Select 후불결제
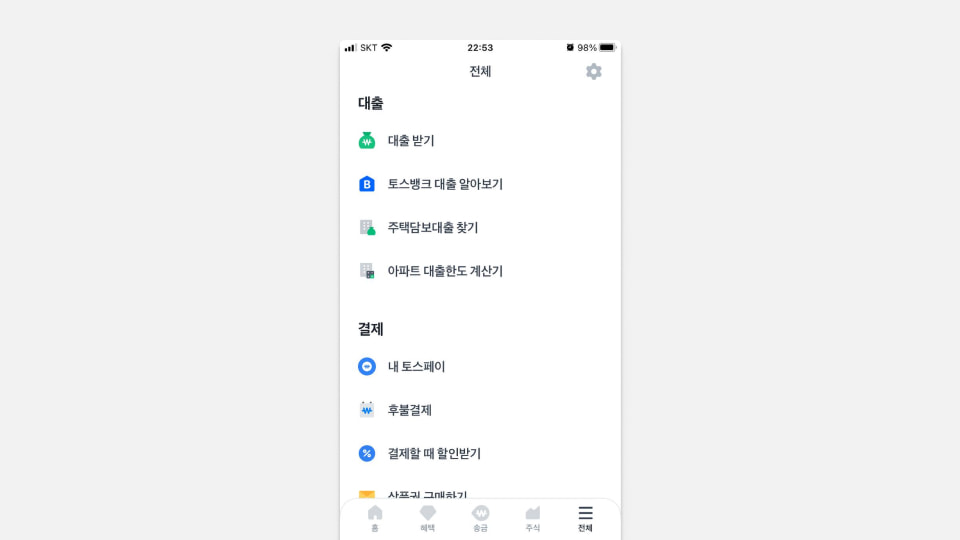The image size is (960, 540). (409, 410)
